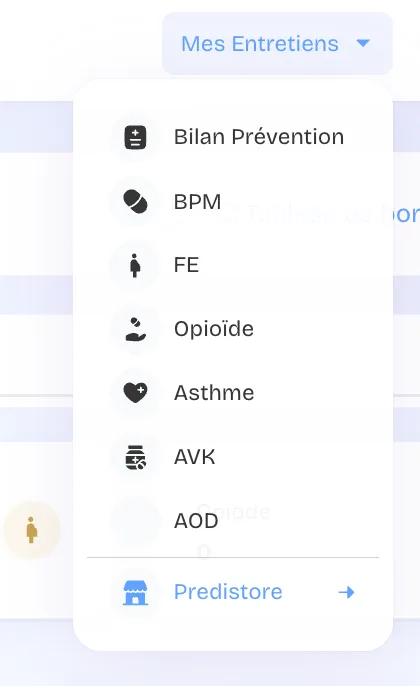
Task: Select the AOD option
Action: [x=233, y=521]
